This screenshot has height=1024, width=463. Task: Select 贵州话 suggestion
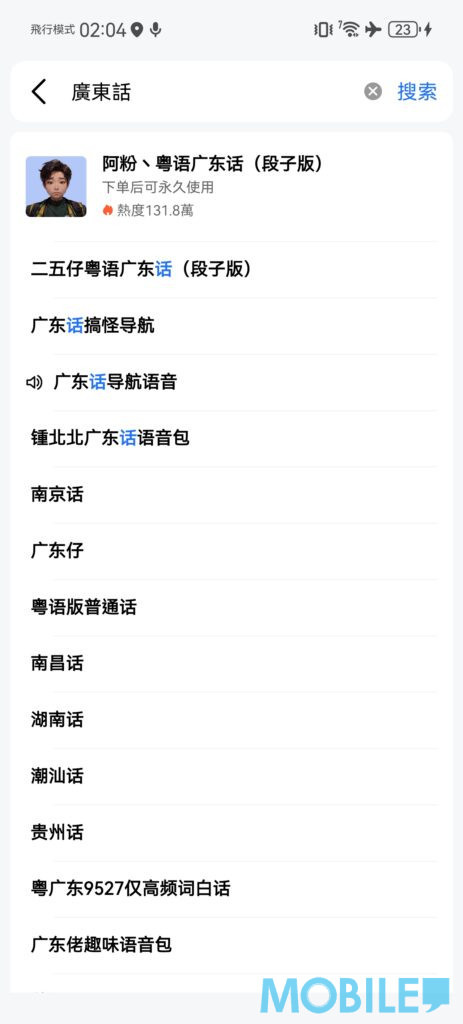[231, 833]
